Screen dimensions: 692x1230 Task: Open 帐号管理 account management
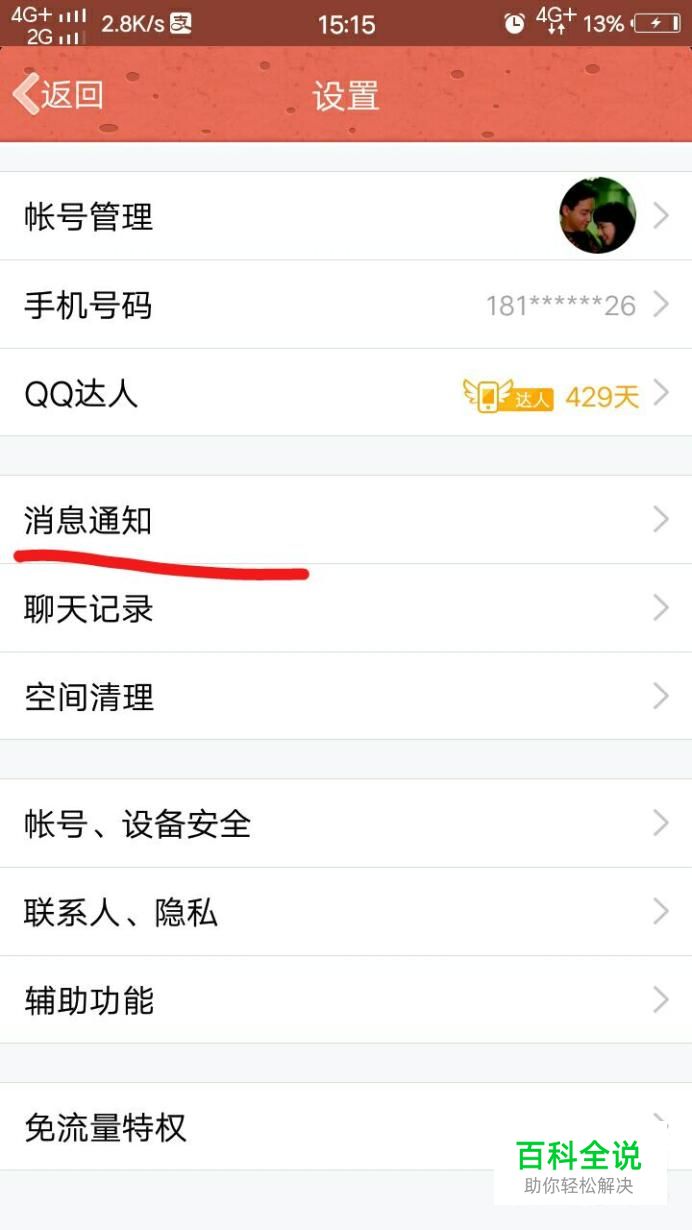[346, 216]
